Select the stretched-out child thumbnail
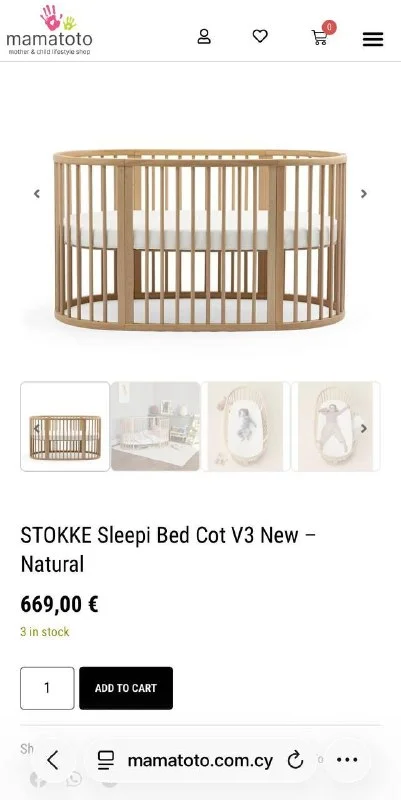401x800 pixels. click(336, 427)
